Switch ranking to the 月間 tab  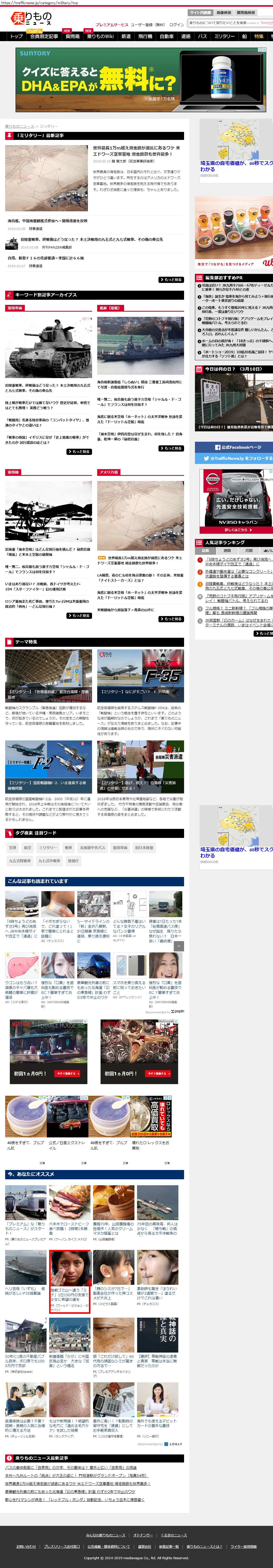(x=248, y=551)
